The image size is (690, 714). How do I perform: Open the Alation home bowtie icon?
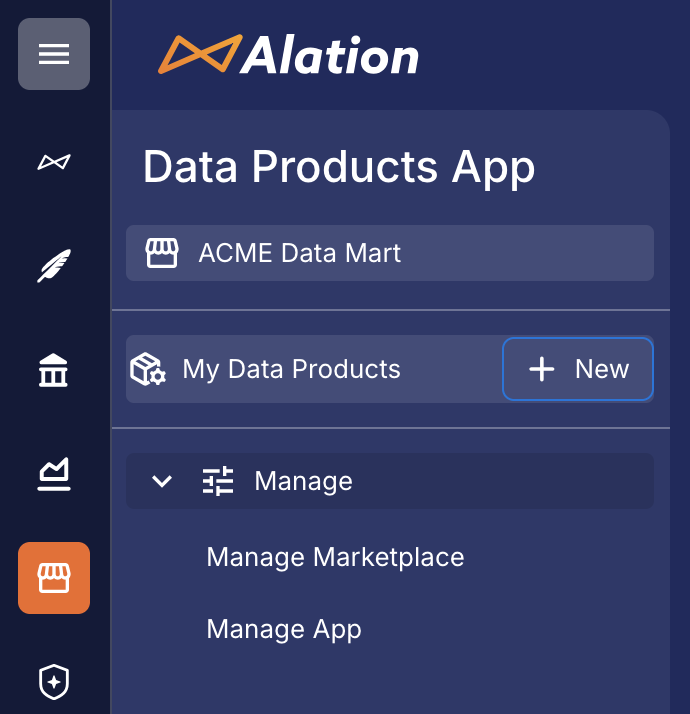pos(54,162)
